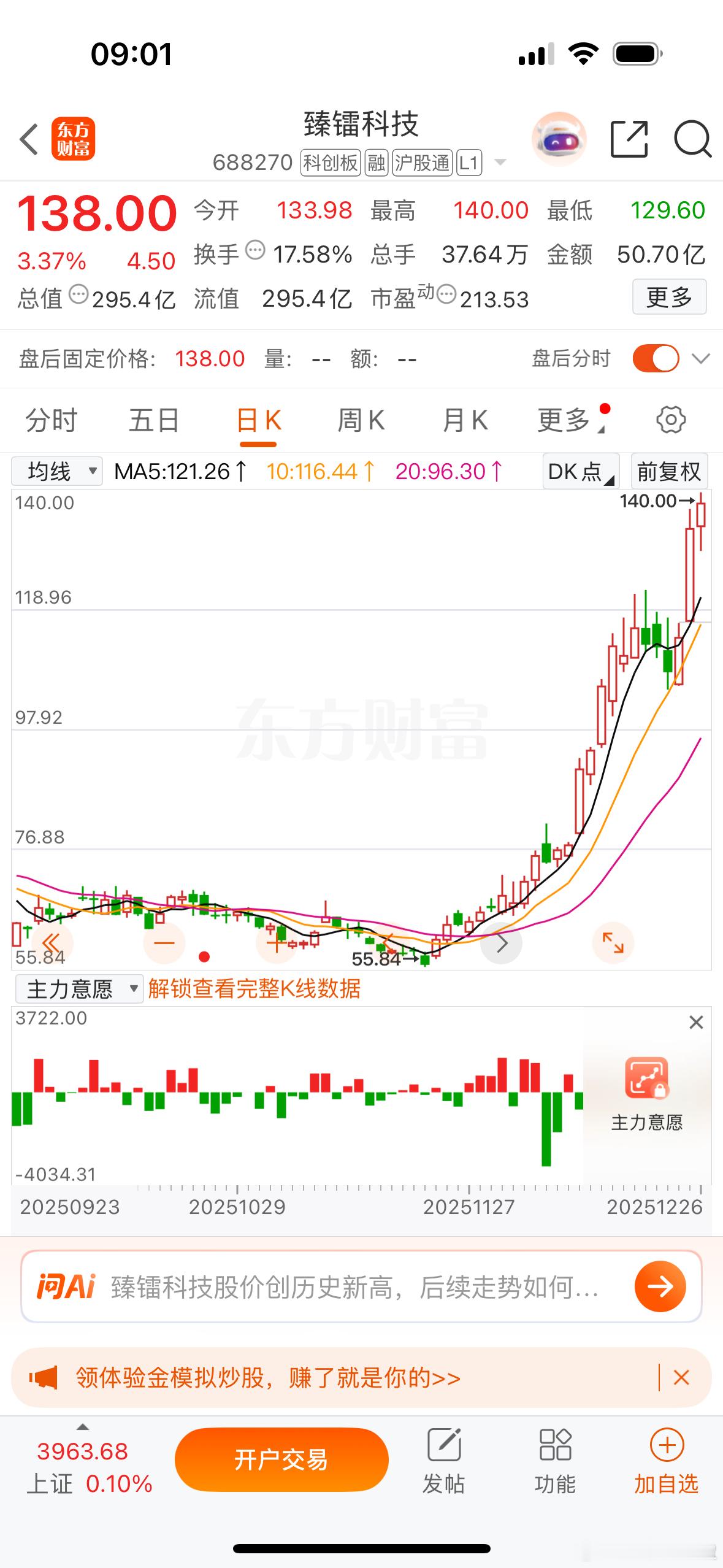Tap the back arrow to exit stock page
This screenshot has width=723, height=1568.
[28, 139]
